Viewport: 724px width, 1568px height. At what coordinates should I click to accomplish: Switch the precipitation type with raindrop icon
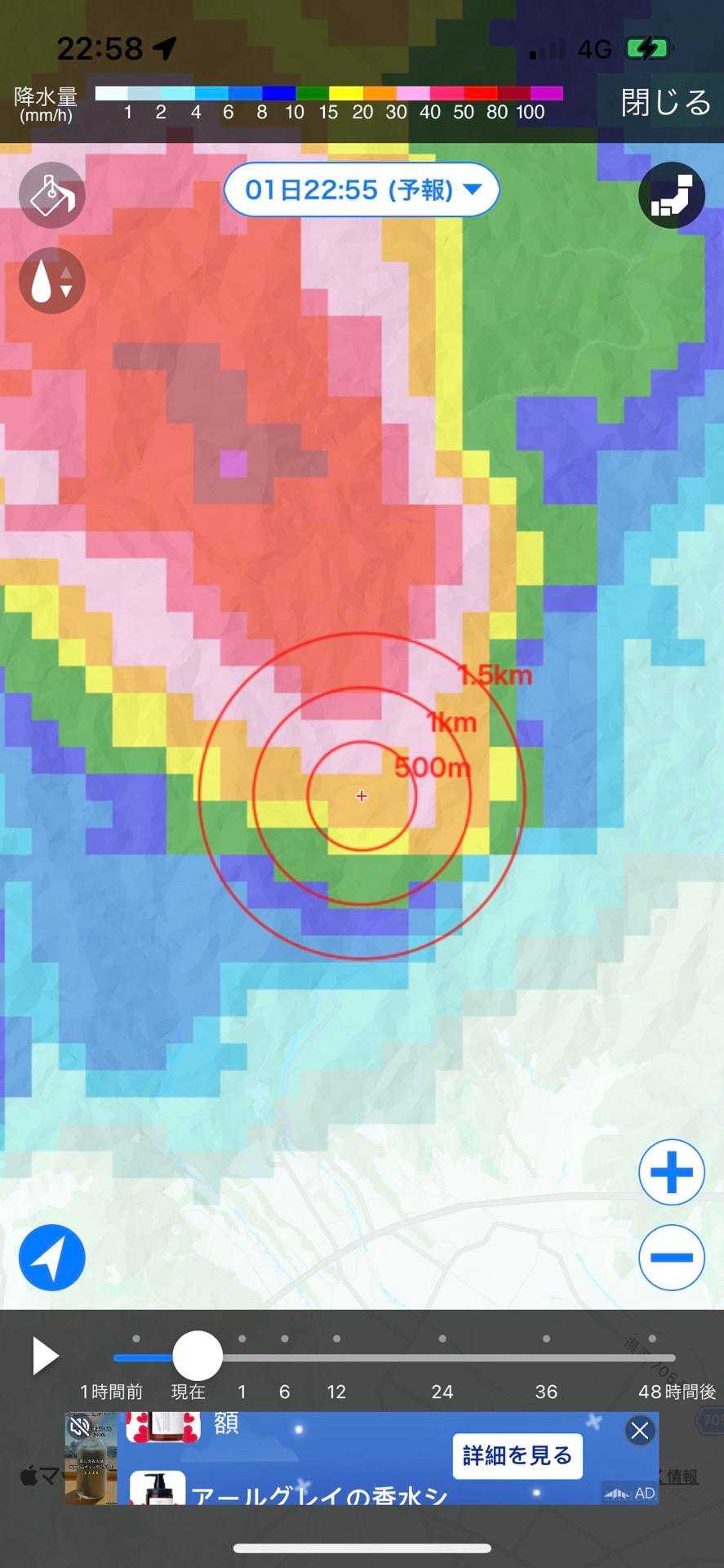(x=52, y=280)
